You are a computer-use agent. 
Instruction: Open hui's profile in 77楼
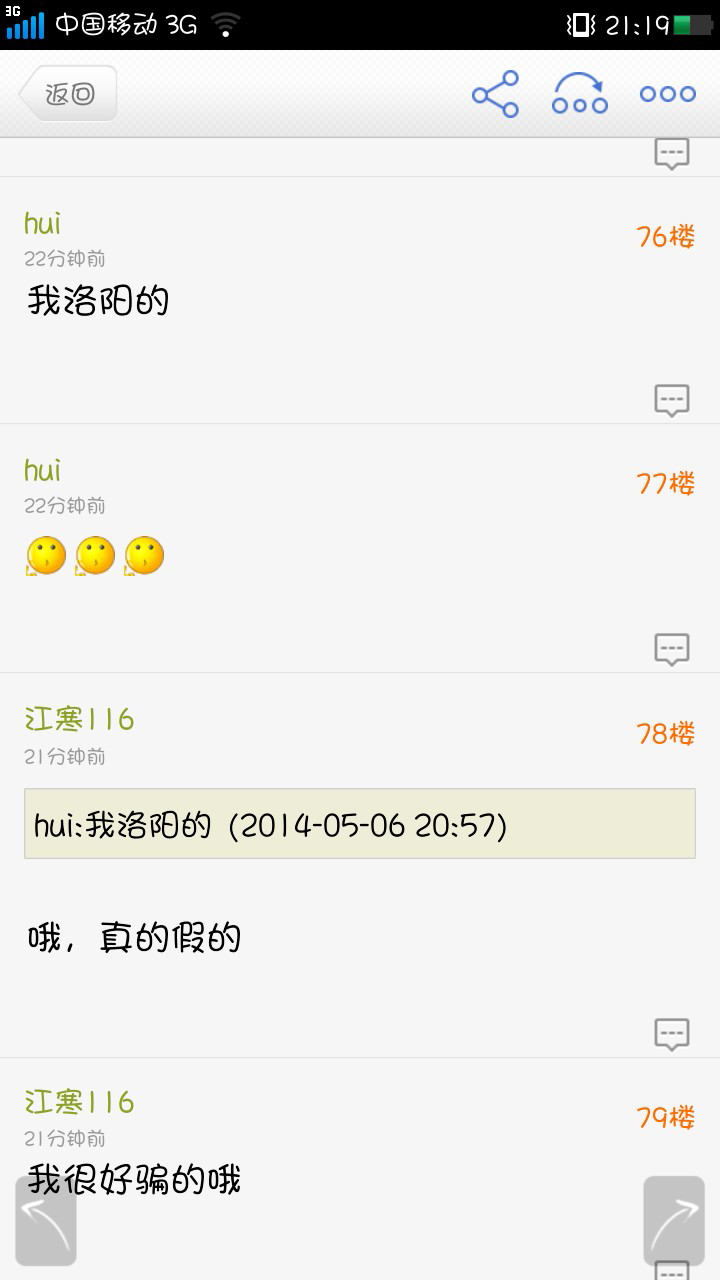click(x=43, y=469)
